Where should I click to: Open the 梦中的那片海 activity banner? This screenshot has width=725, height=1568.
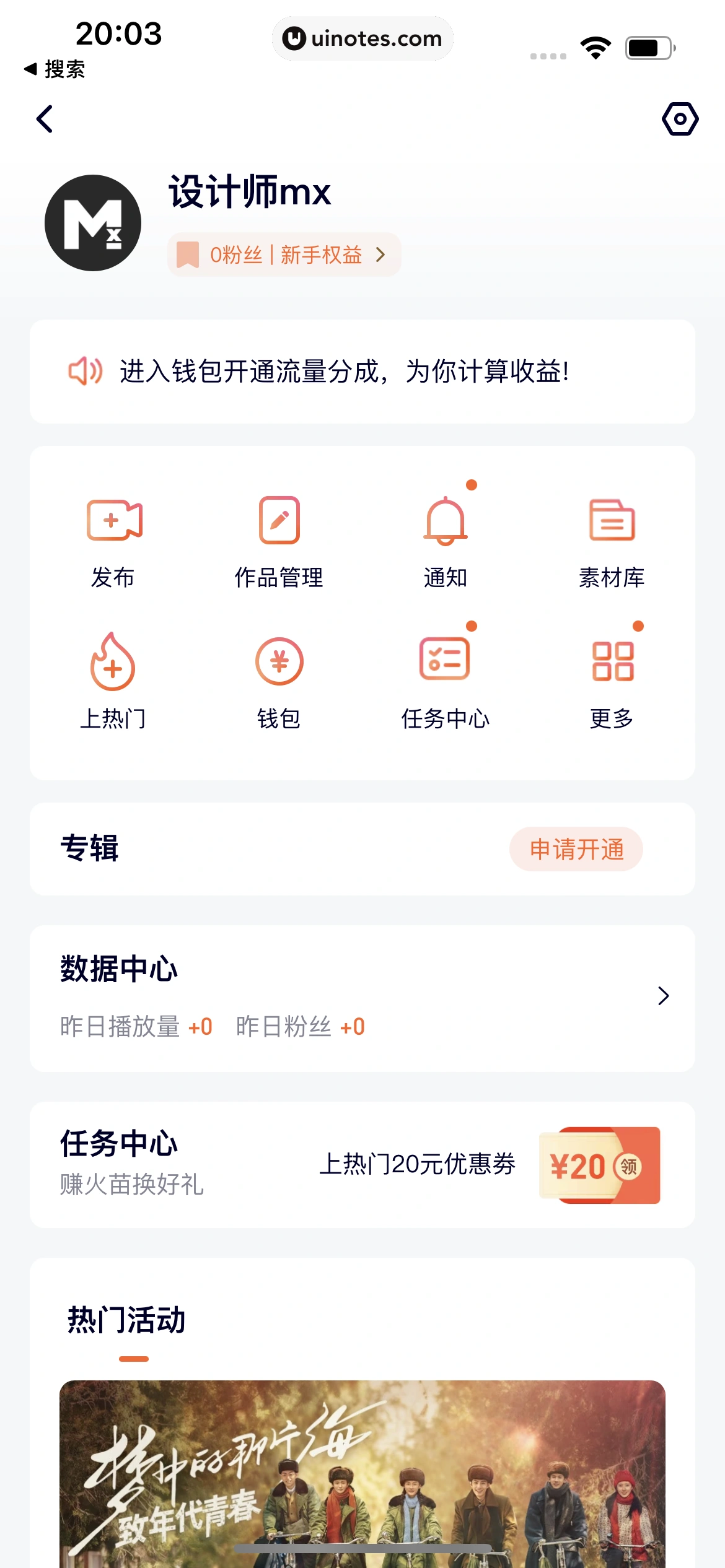[362, 1474]
